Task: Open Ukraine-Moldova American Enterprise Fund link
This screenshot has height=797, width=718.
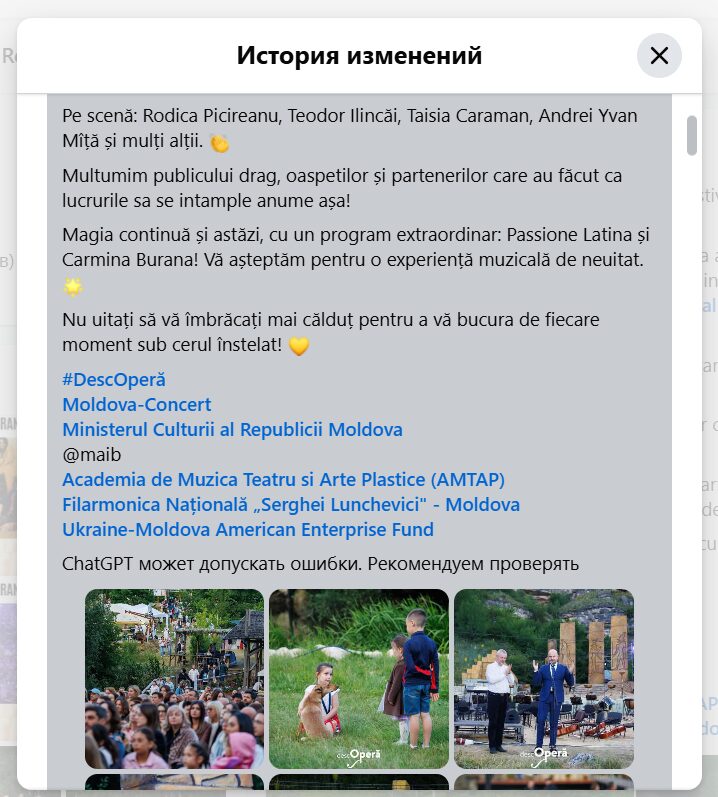Action: (247, 530)
